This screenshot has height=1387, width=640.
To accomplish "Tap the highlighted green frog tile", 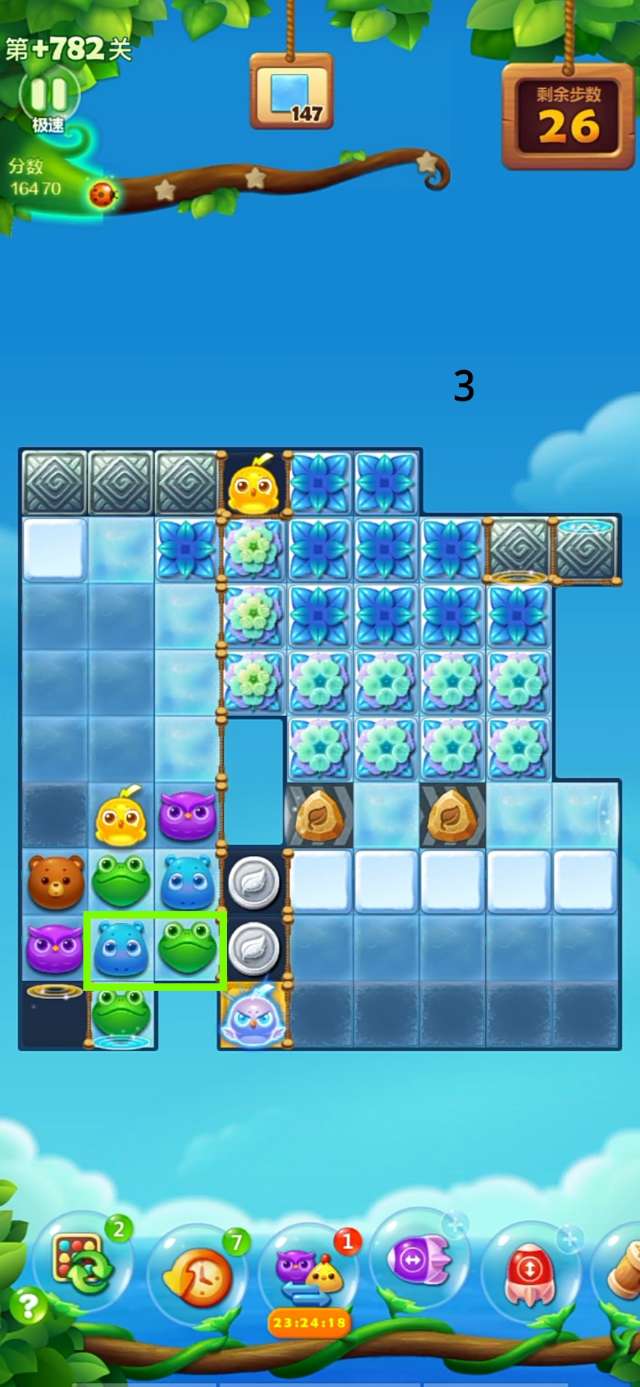I will [x=188, y=948].
